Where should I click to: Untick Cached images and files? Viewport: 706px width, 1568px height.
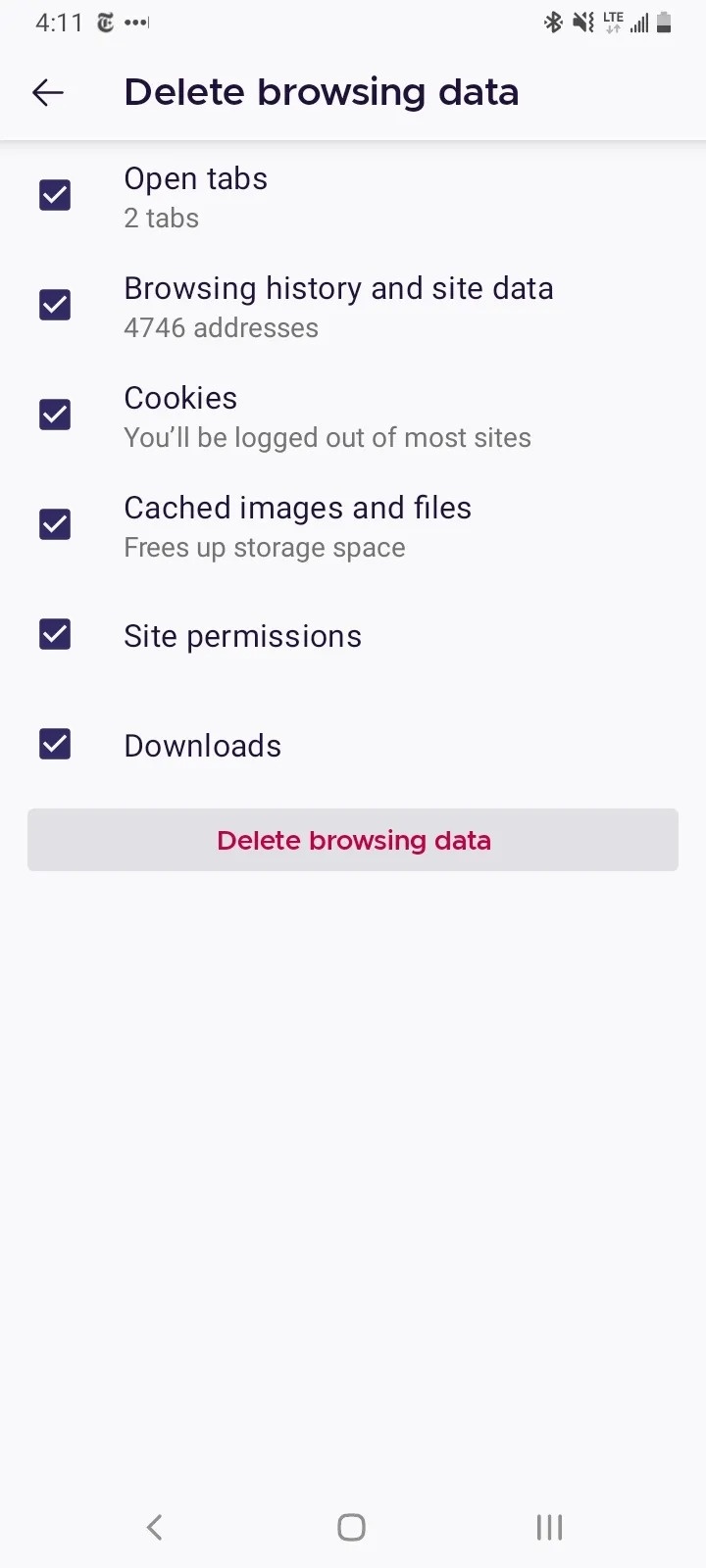coord(55,524)
